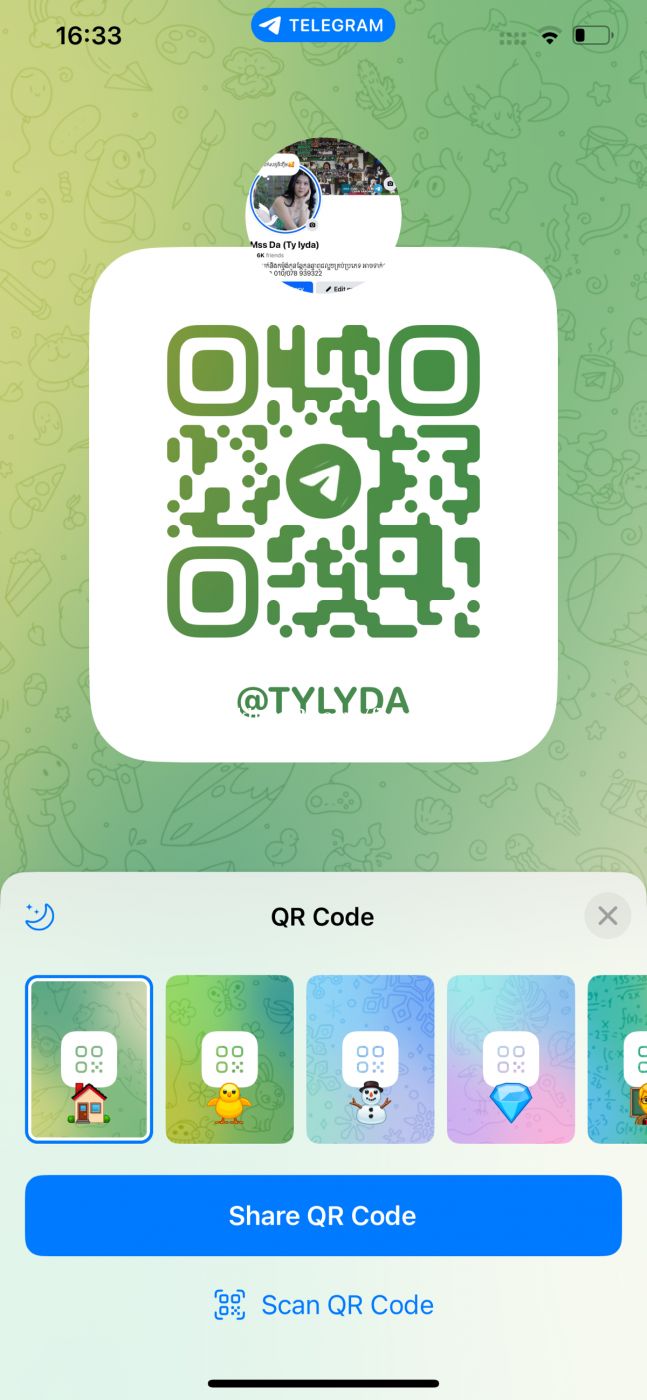The image size is (647, 1400).
Task: Apply the diamond QR theme
Action: pos(510,1059)
